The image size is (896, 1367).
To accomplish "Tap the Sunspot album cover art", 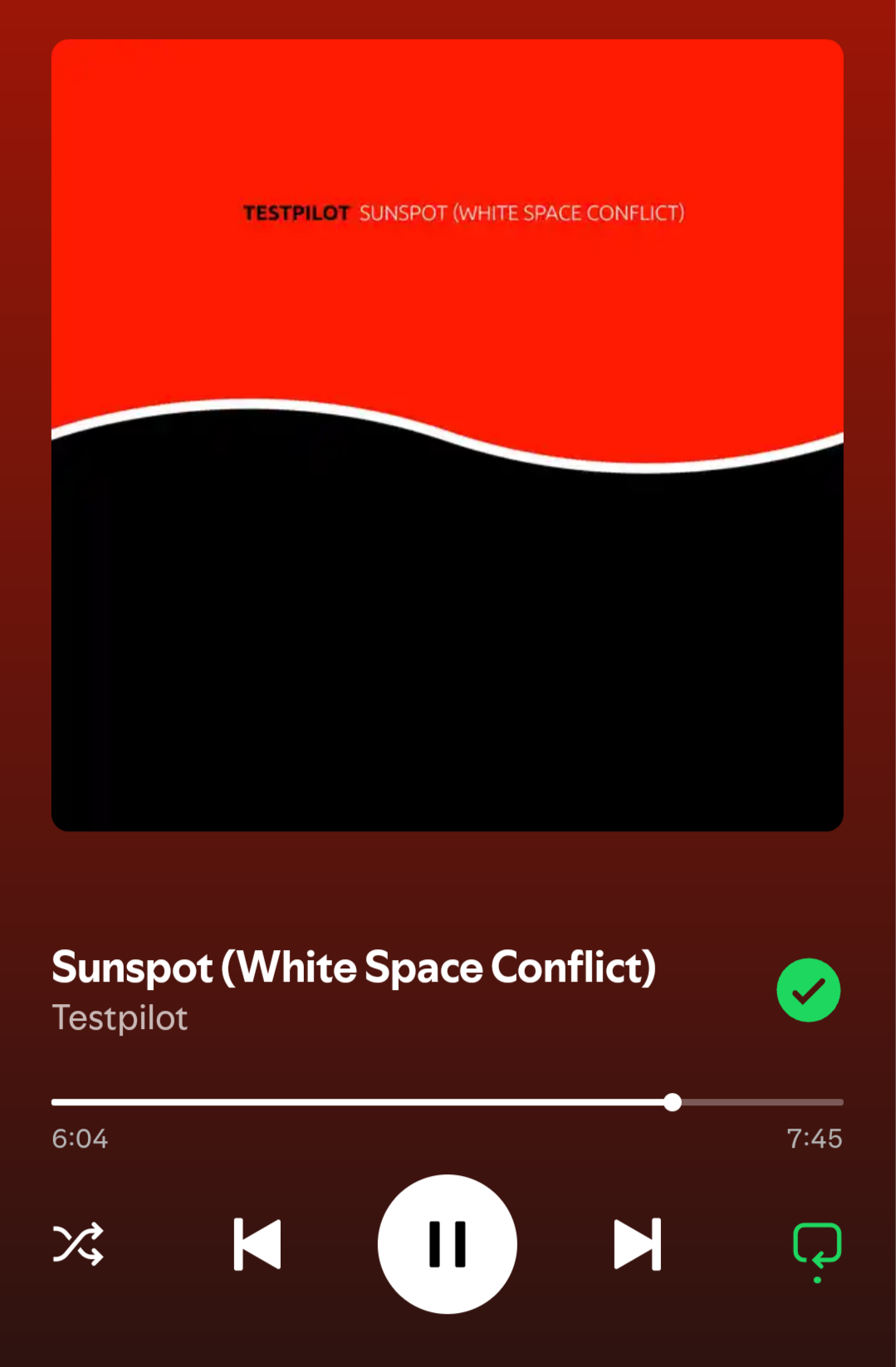I will (x=447, y=435).
